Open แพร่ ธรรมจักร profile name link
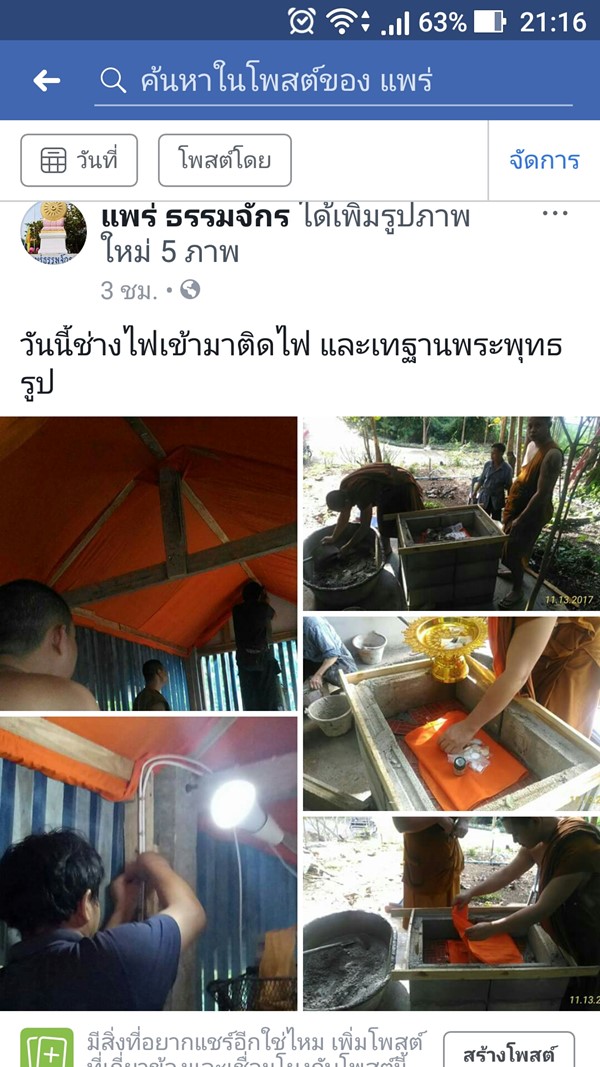 pyautogui.click(x=196, y=217)
